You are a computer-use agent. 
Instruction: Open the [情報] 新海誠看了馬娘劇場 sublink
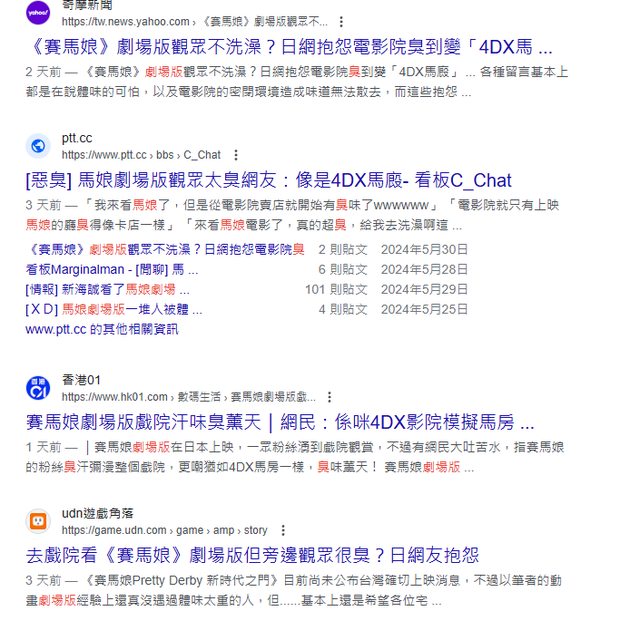pyautogui.click(x=107, y=289)
